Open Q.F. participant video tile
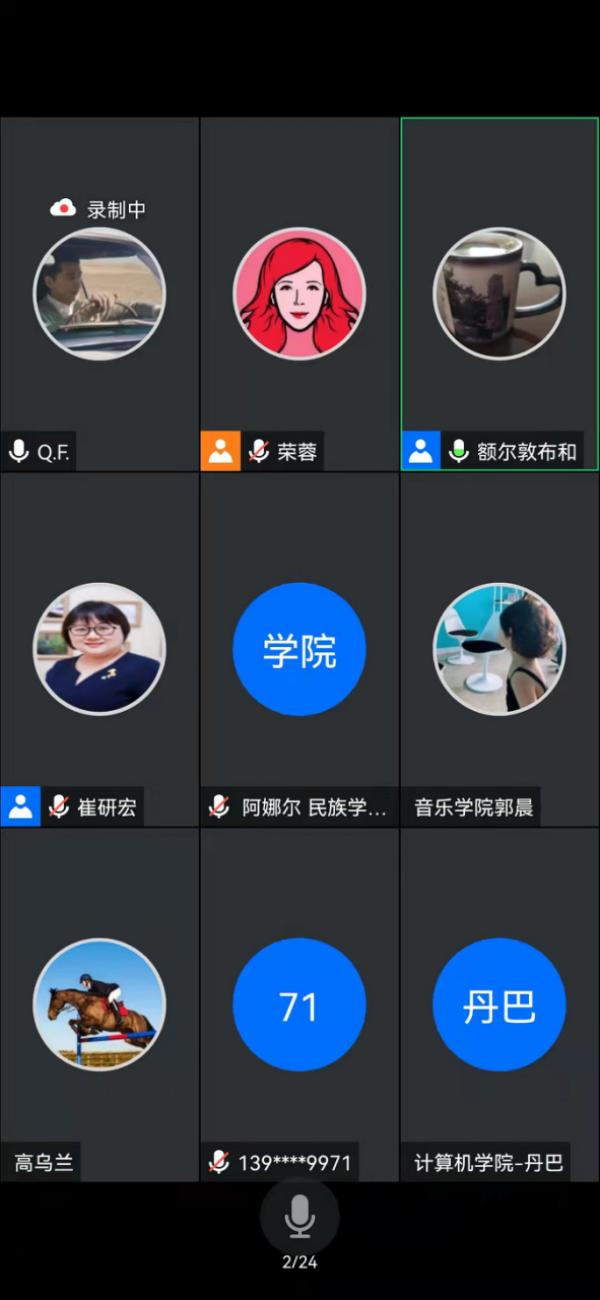600x1300 pixels. pyautogui.click(x=99, y=294)
